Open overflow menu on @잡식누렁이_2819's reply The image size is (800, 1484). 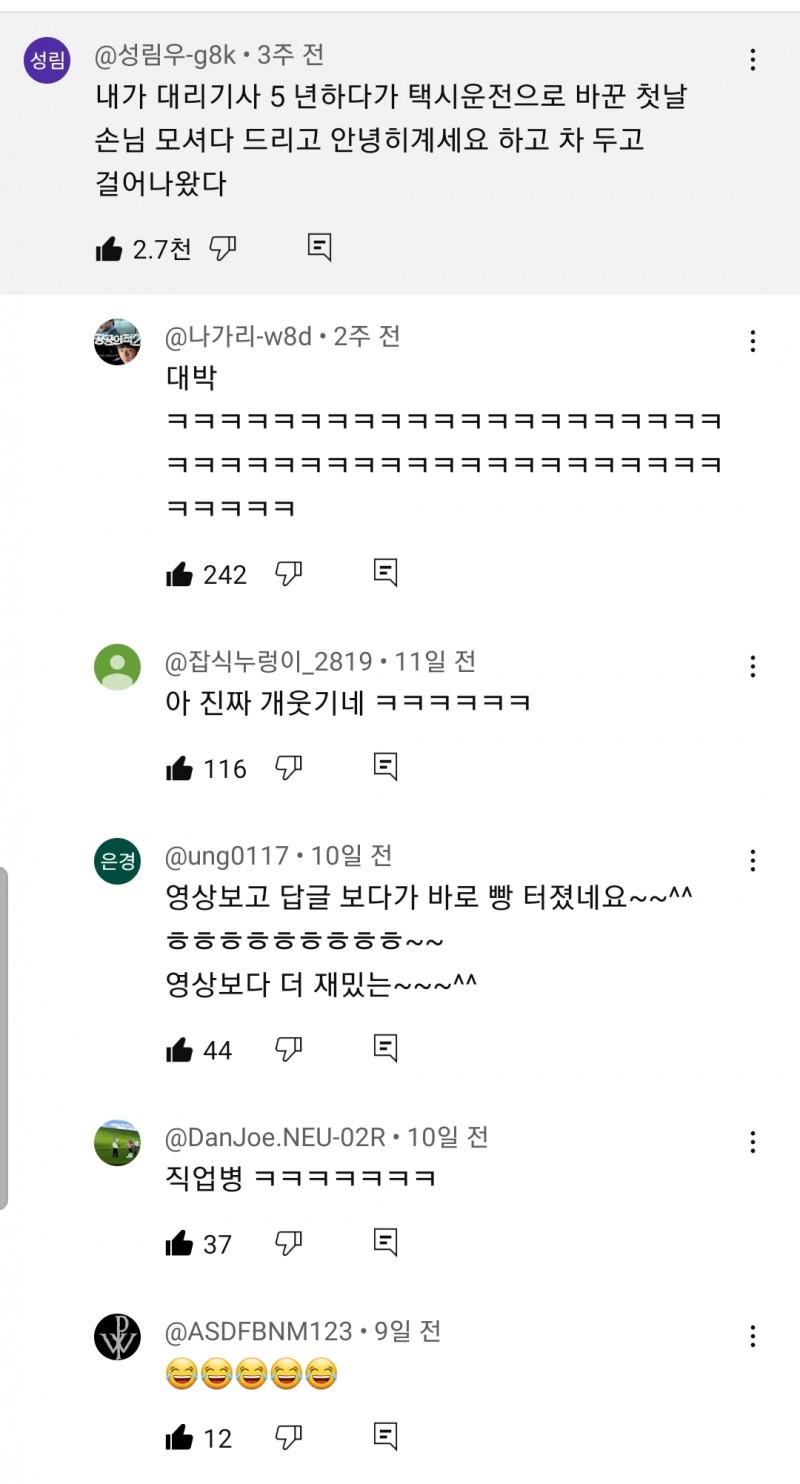point(753,666)
